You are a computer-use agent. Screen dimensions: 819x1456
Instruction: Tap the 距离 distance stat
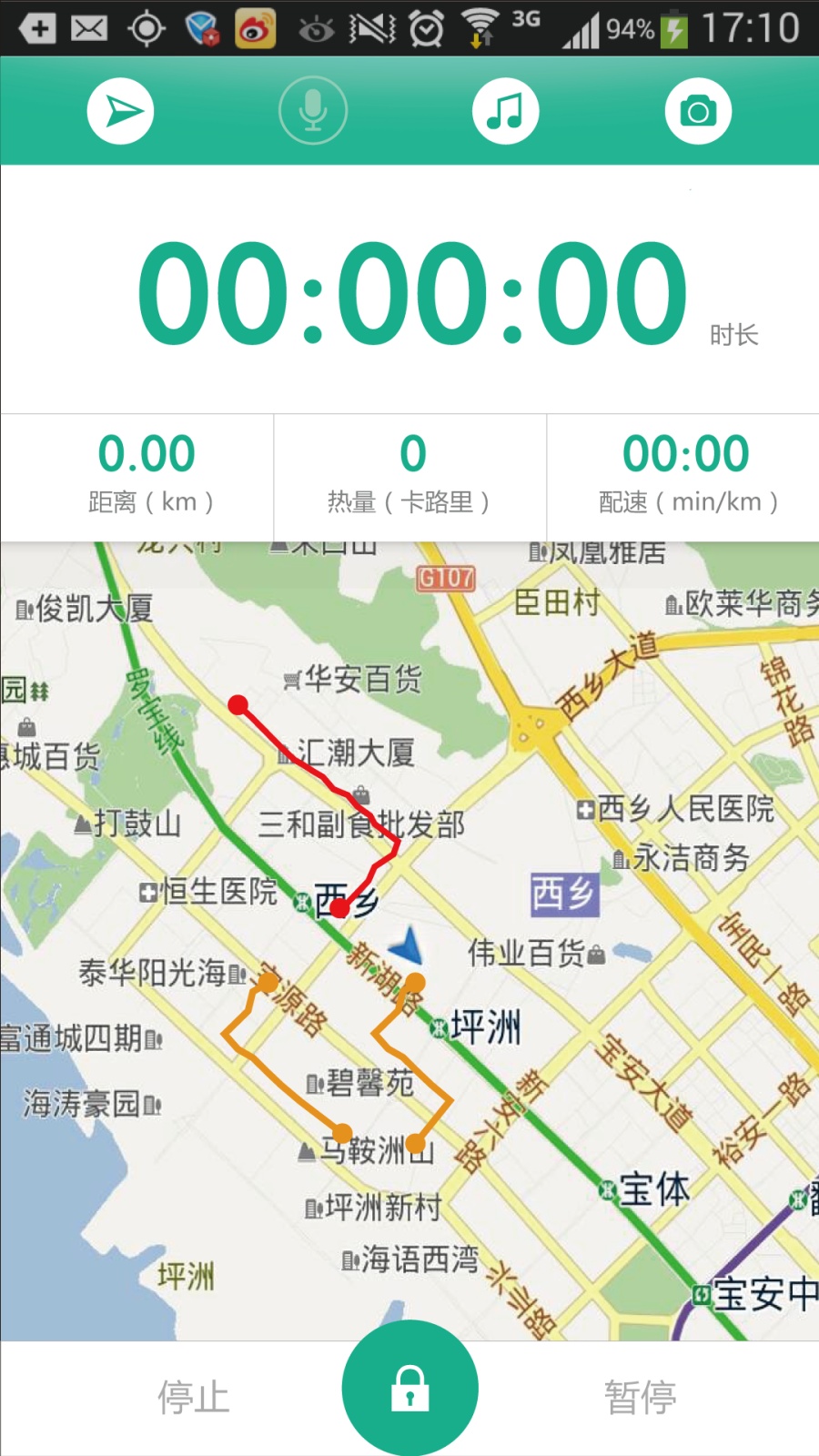pos(148,473)
